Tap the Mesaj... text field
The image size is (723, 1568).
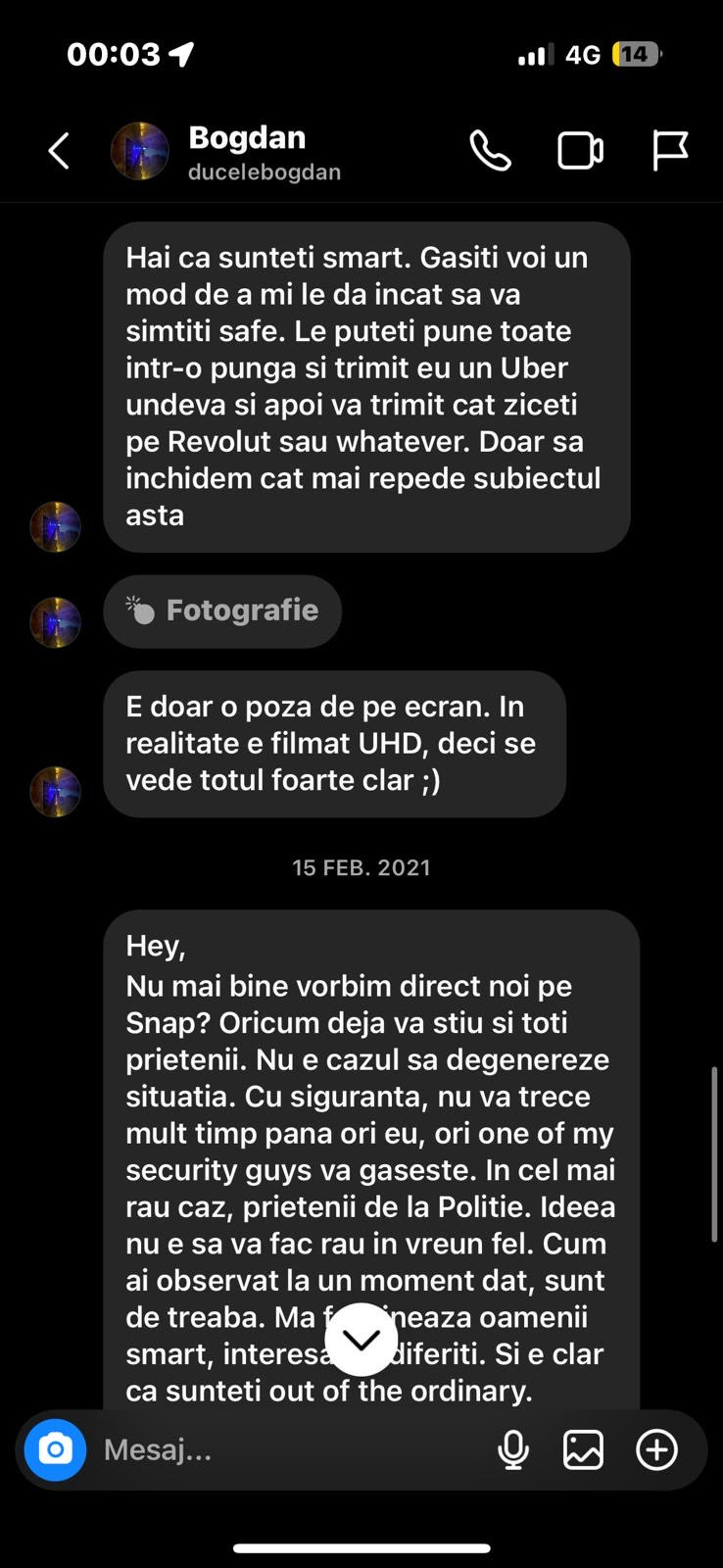[284, 1449]
